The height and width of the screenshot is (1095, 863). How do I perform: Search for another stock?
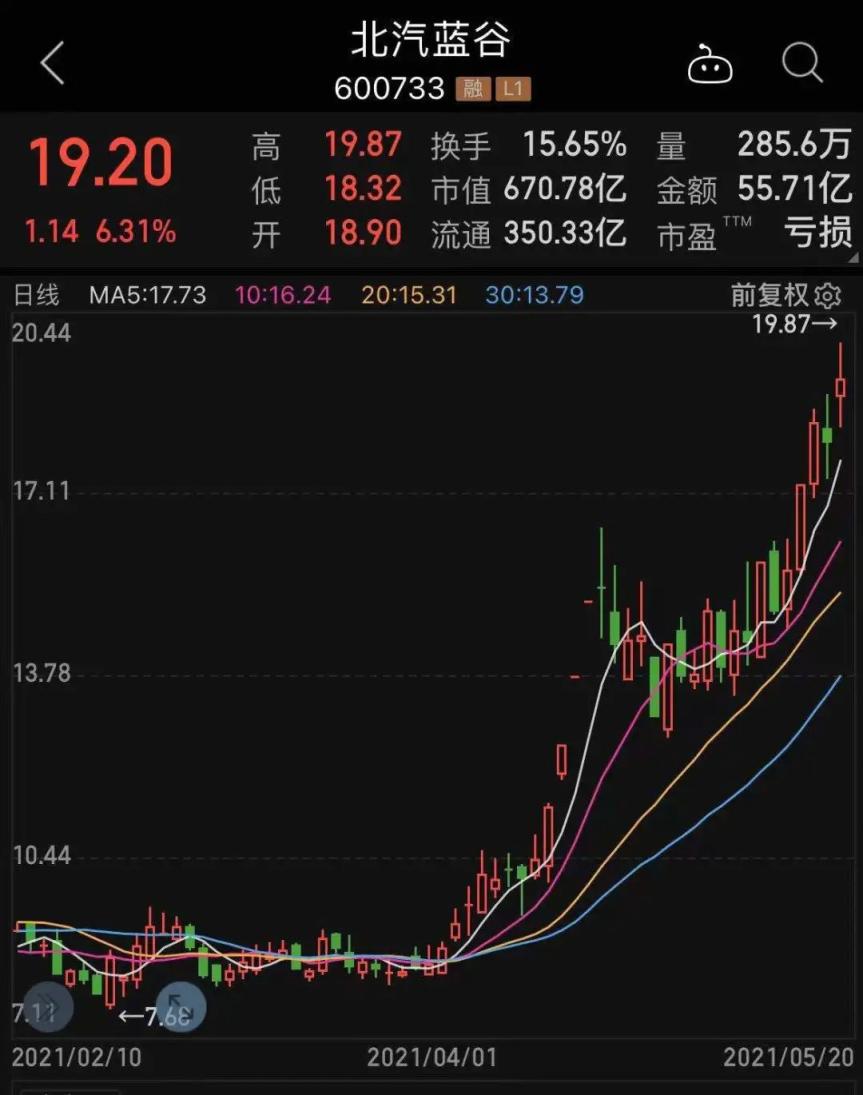coord(802,64)
